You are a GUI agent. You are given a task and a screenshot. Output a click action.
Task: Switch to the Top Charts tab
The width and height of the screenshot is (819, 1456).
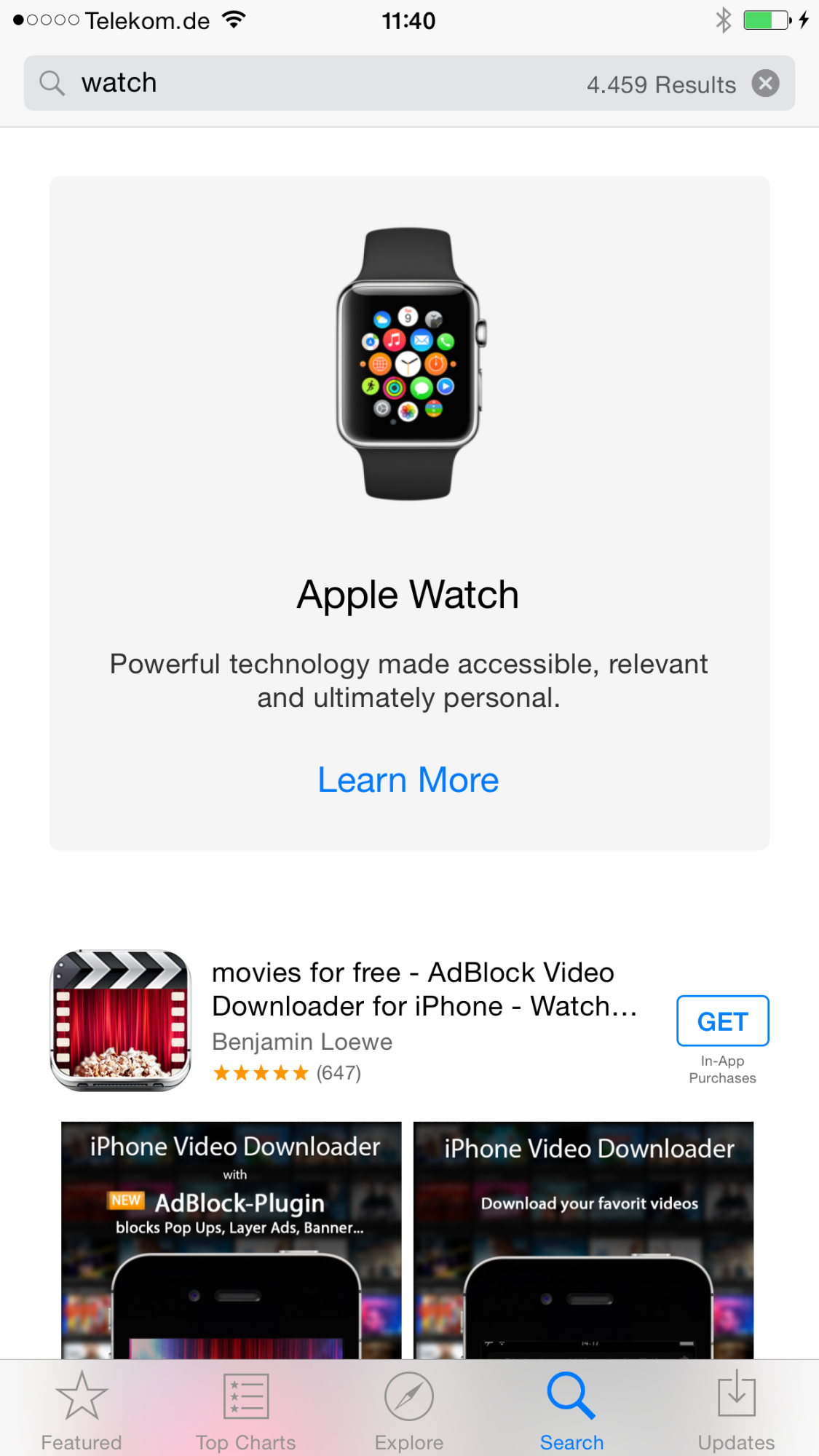(245, 1410)
